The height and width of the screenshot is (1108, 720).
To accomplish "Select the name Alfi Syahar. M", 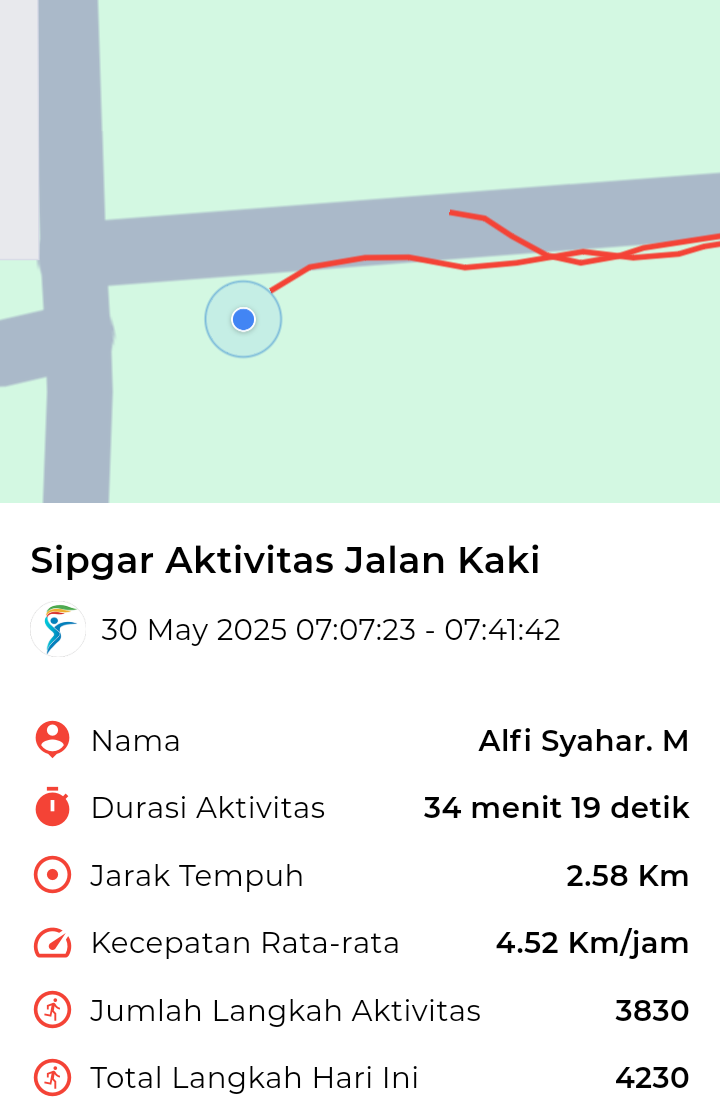I will pyautogui.click(x=583, y=740).
